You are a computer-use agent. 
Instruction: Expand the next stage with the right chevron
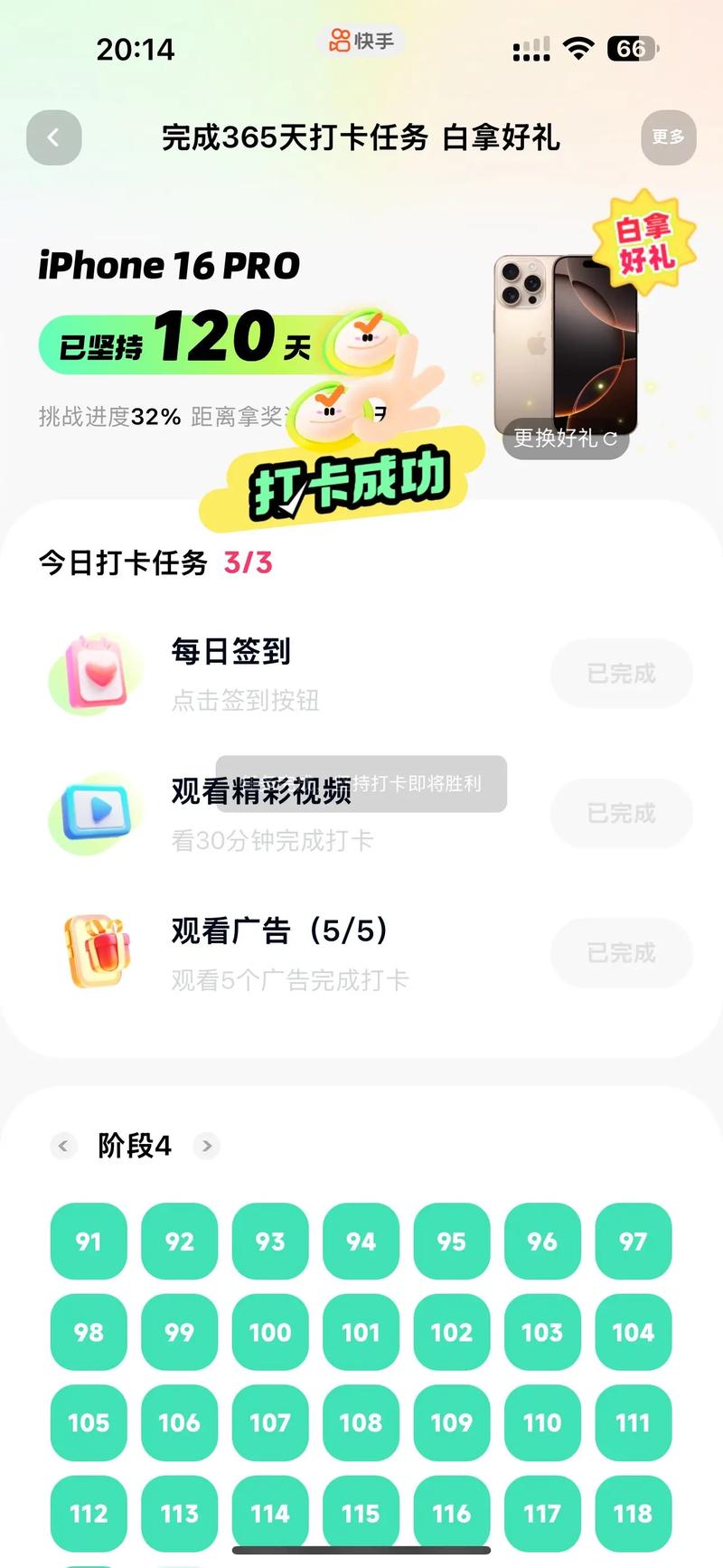(x=206, y=1146)
